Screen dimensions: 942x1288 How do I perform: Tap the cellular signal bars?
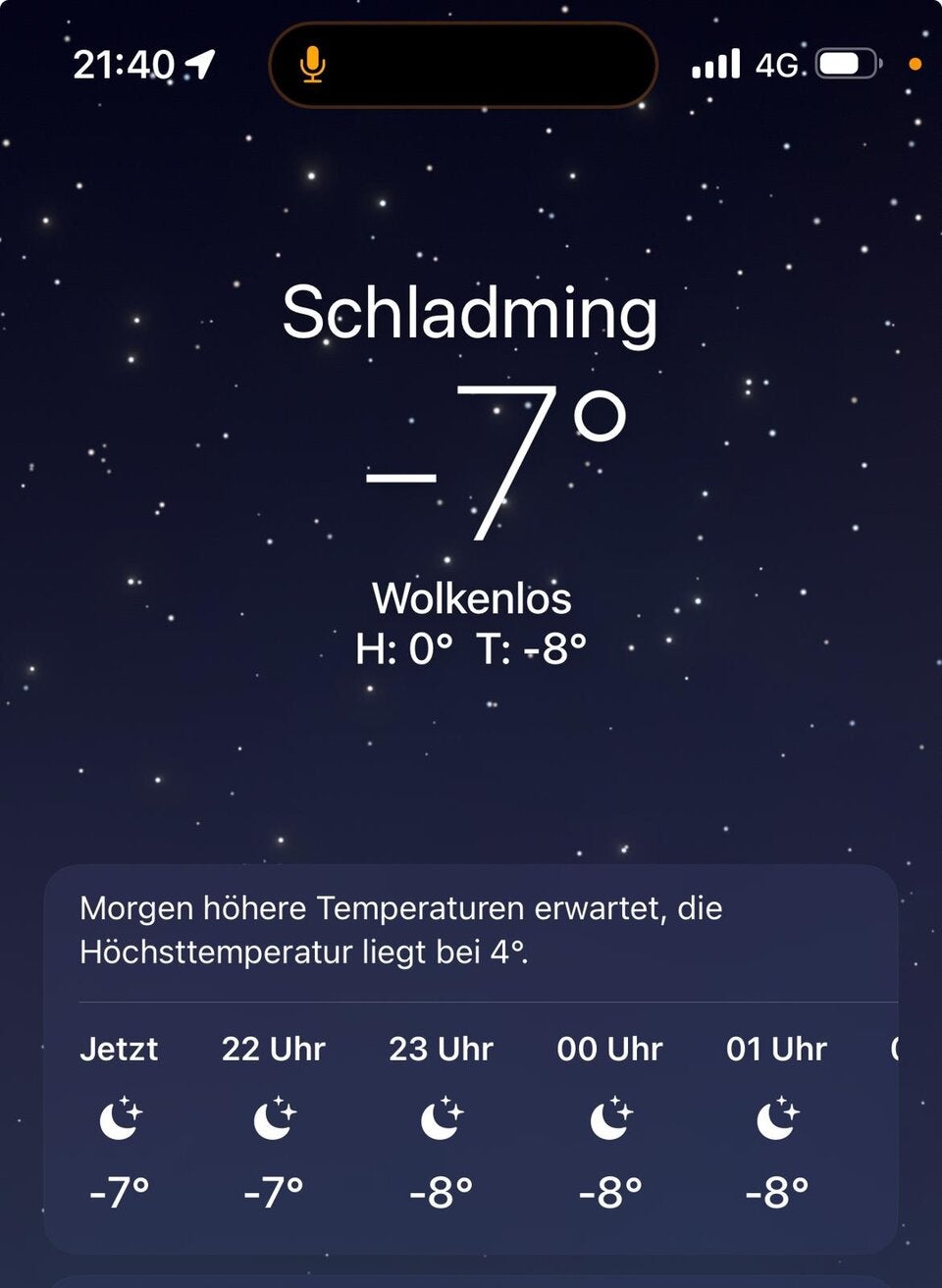[x=718, y=63]
